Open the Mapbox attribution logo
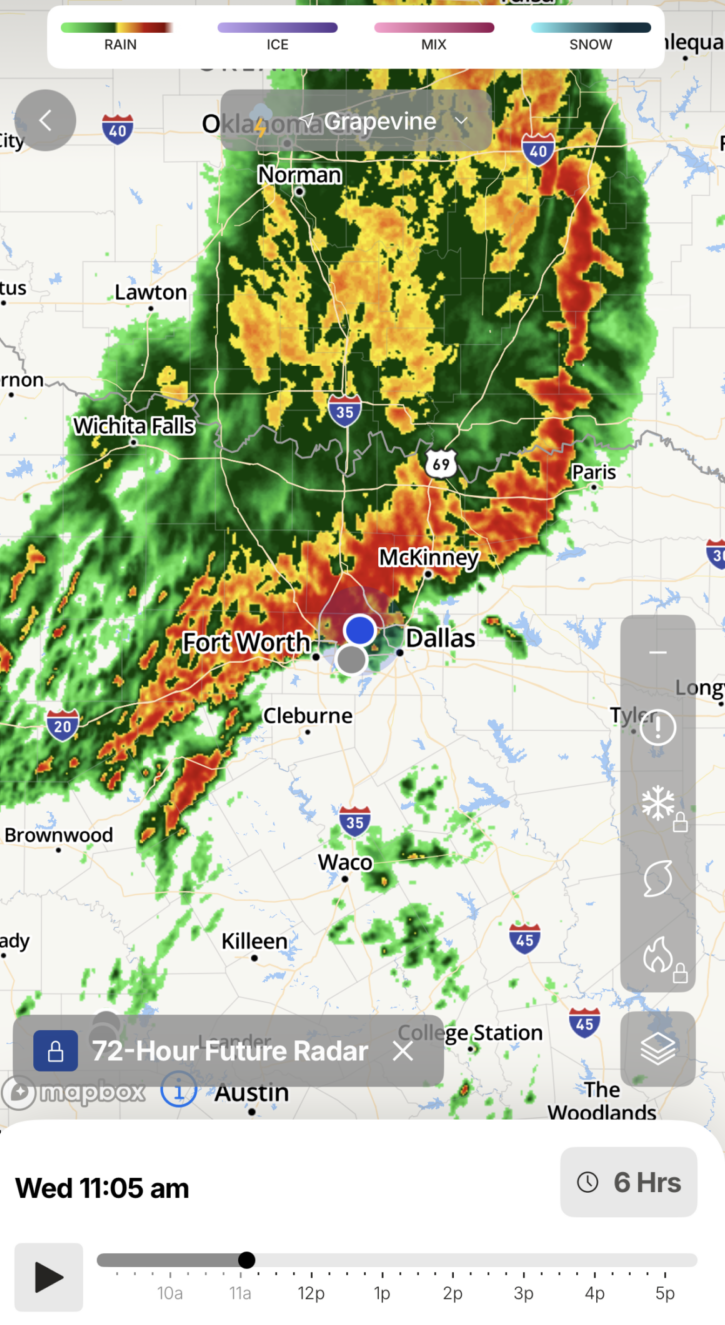Viewport: 725px width, 1325px height. (x=18, y=1093)
